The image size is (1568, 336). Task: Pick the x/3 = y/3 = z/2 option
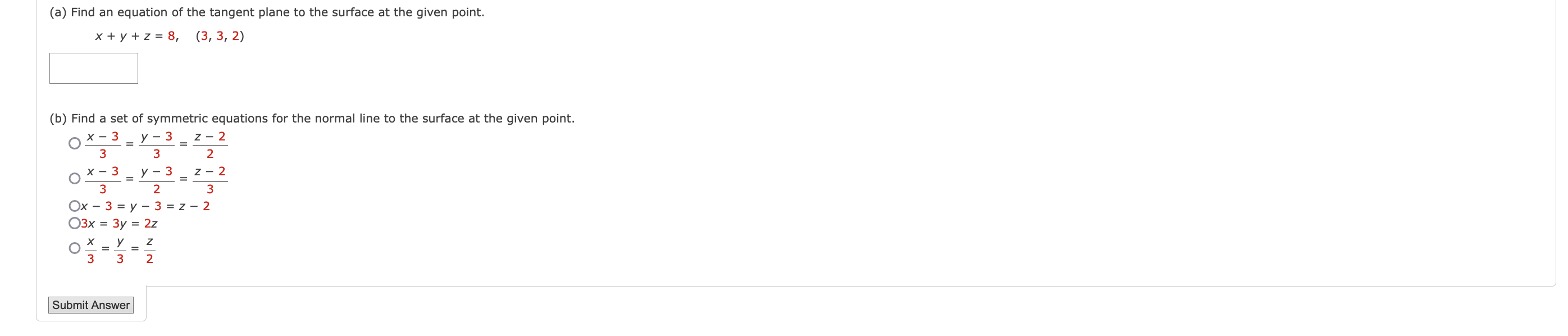[x=74, y=248]
